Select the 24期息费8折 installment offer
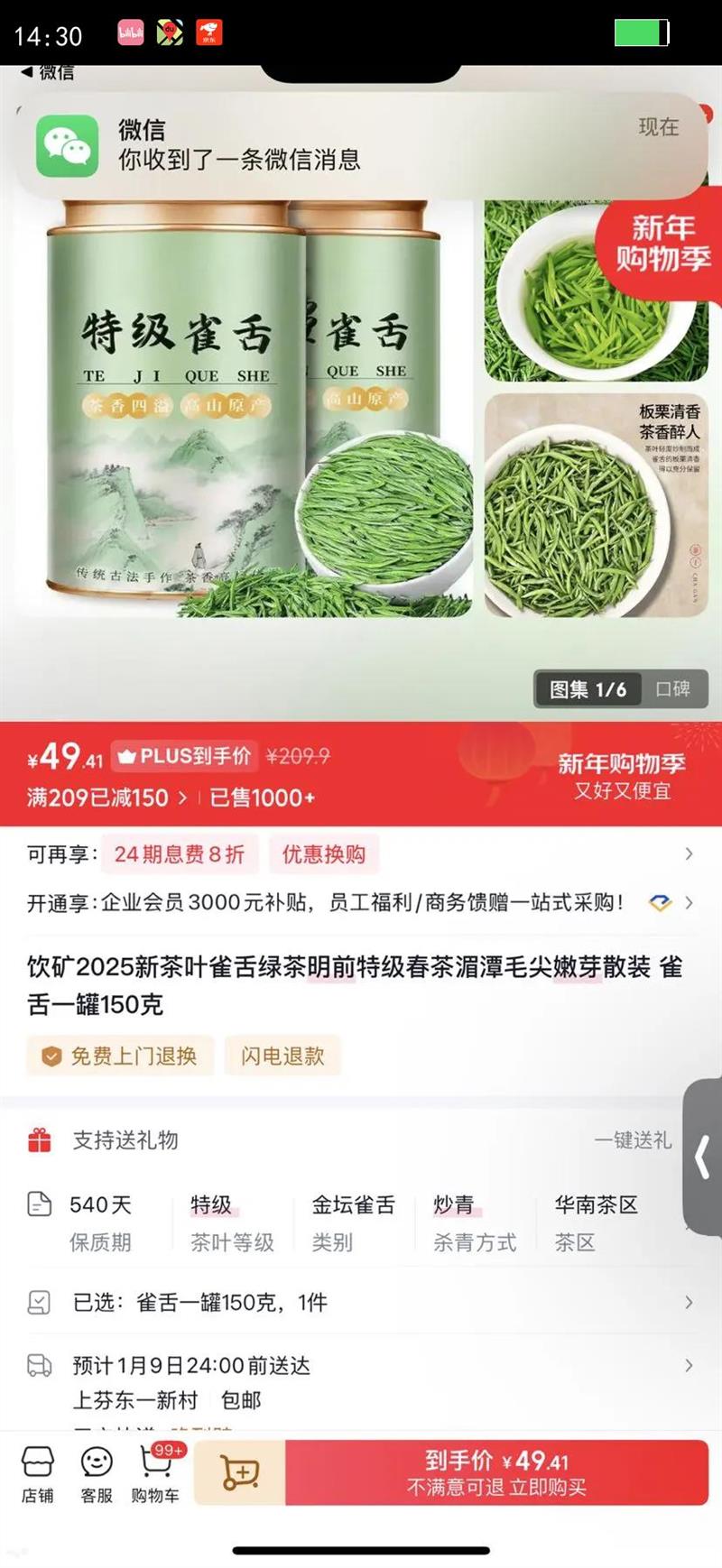 coord(179,854)
